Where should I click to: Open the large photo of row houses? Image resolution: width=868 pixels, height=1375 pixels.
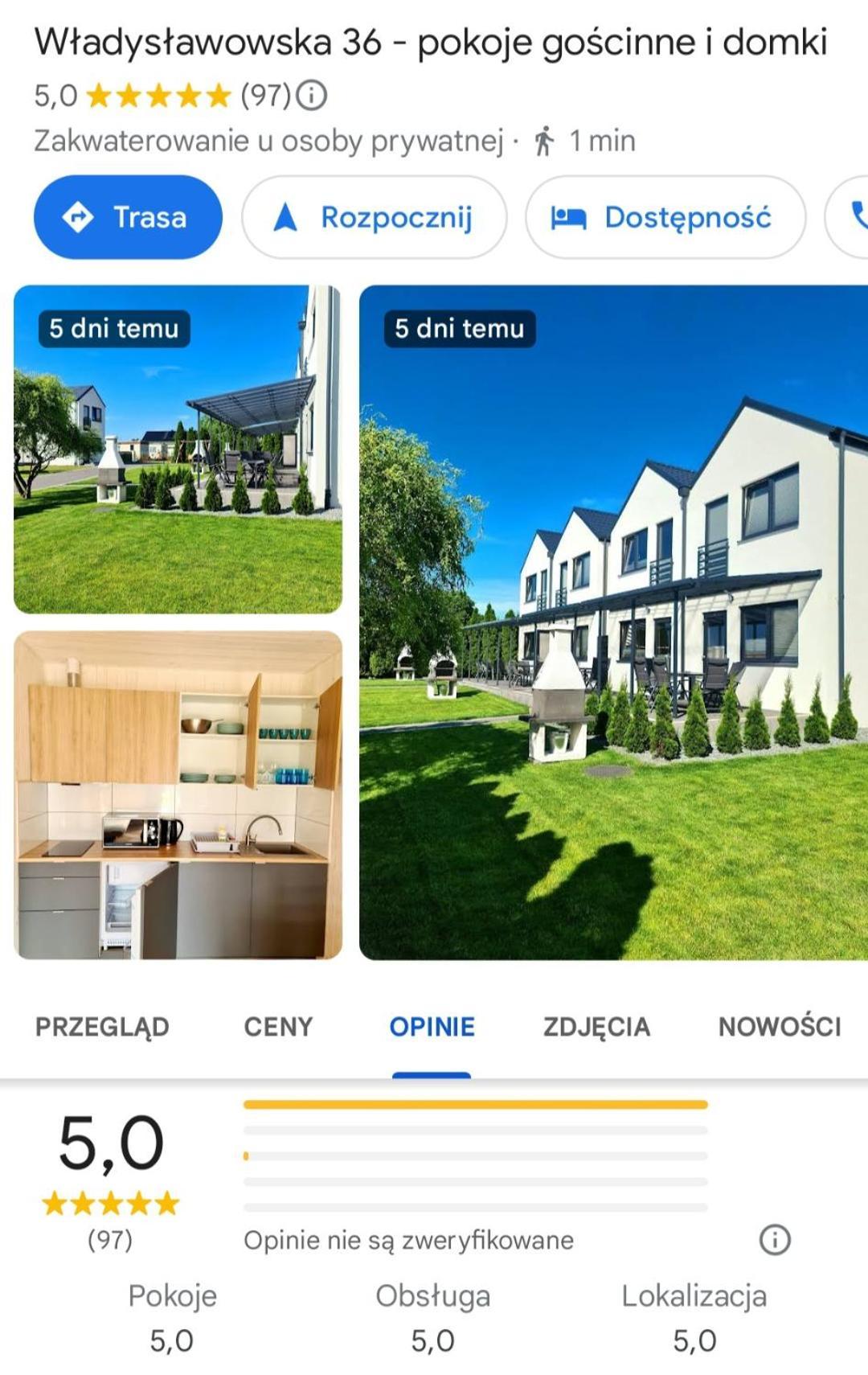tap(613, 622)
